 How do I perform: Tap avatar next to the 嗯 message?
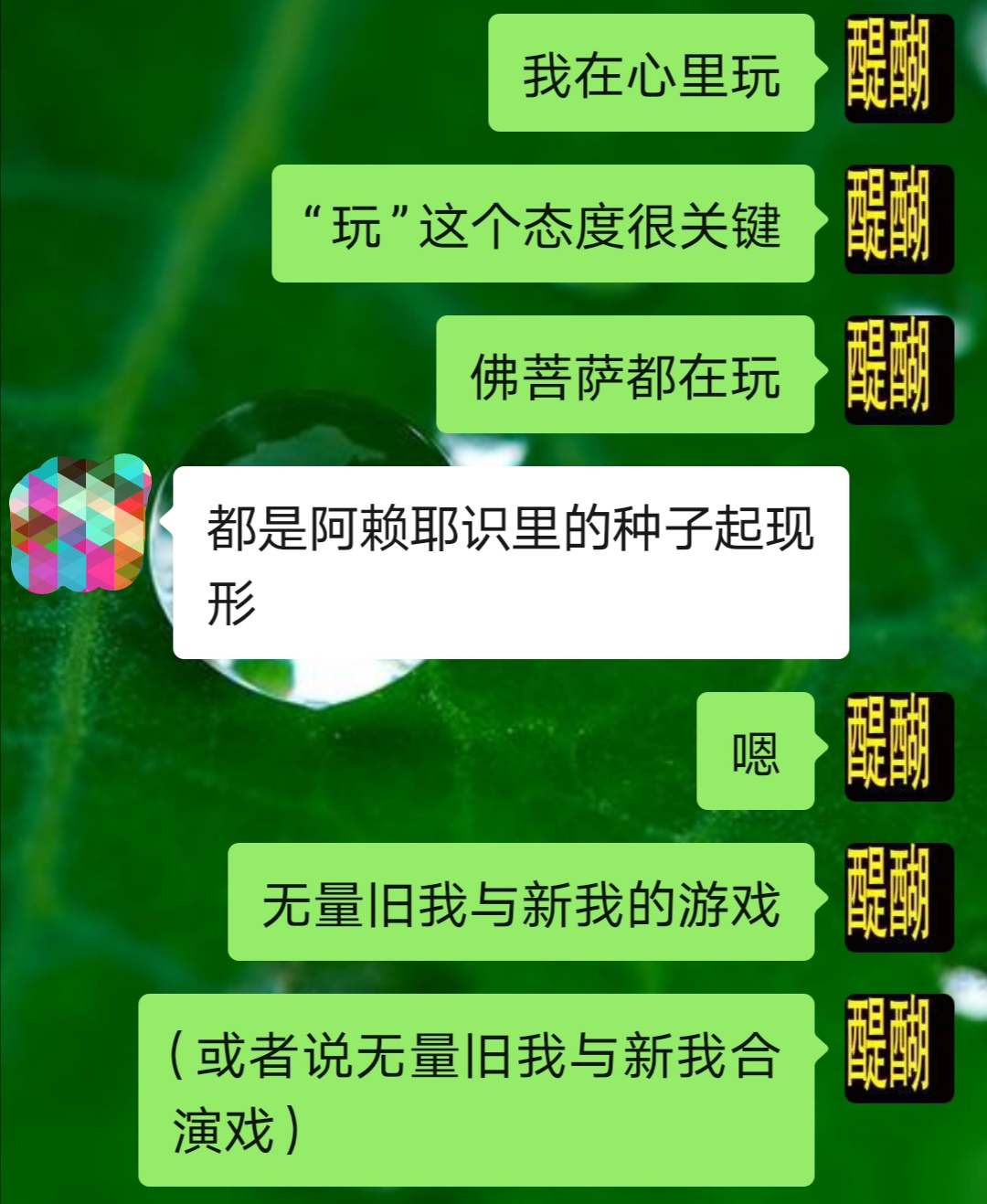pyautogui.click(x=898, y=747)
